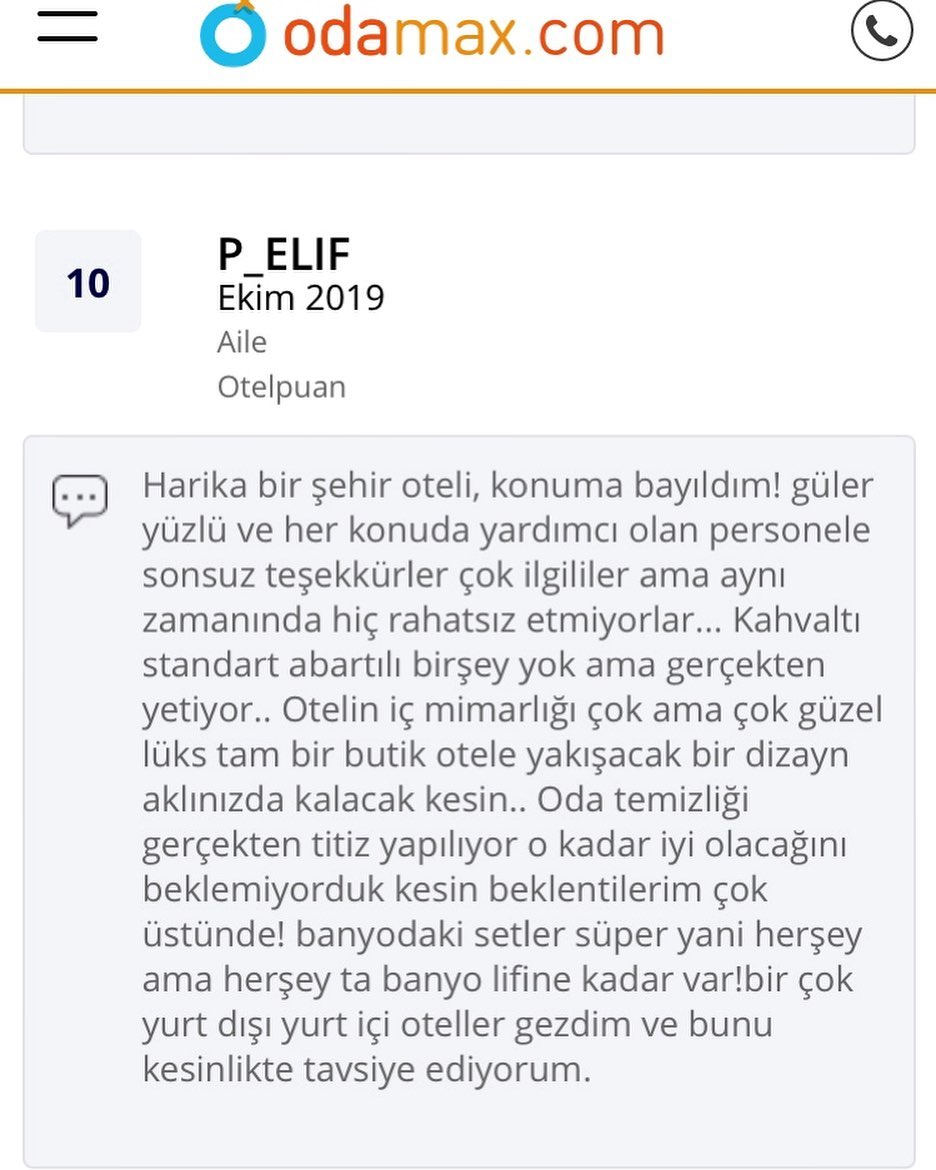The width and height of the screenshot is (936, 1170).
Task: Tap the phone call icon
Action: (882, 31)
